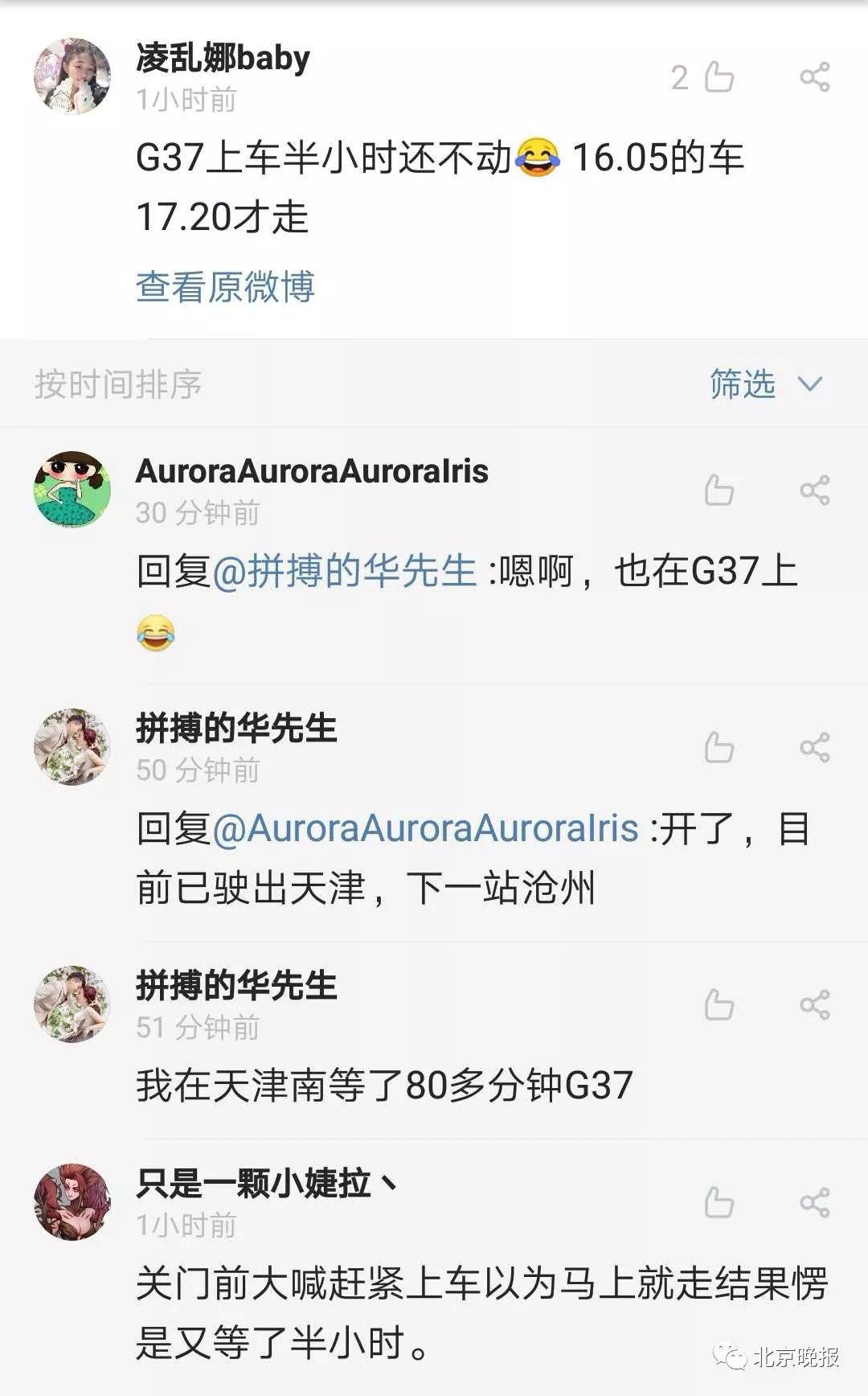The height and width of the screenshot is (1396, 868).
Task: Open 凌乱娜baby's profile avatar
Action: coord(72,77)
